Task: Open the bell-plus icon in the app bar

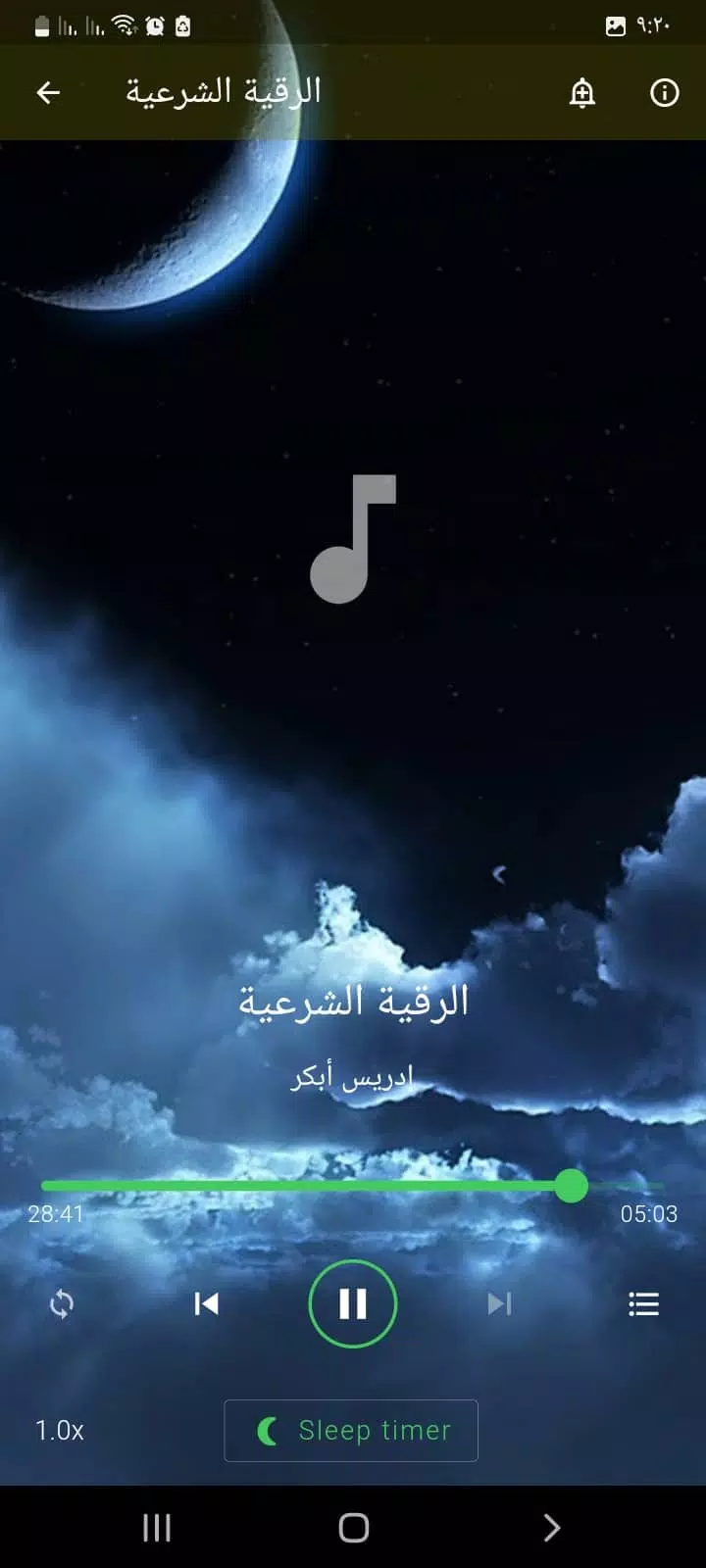Action: pyautogui.click(x=582, y=92)
